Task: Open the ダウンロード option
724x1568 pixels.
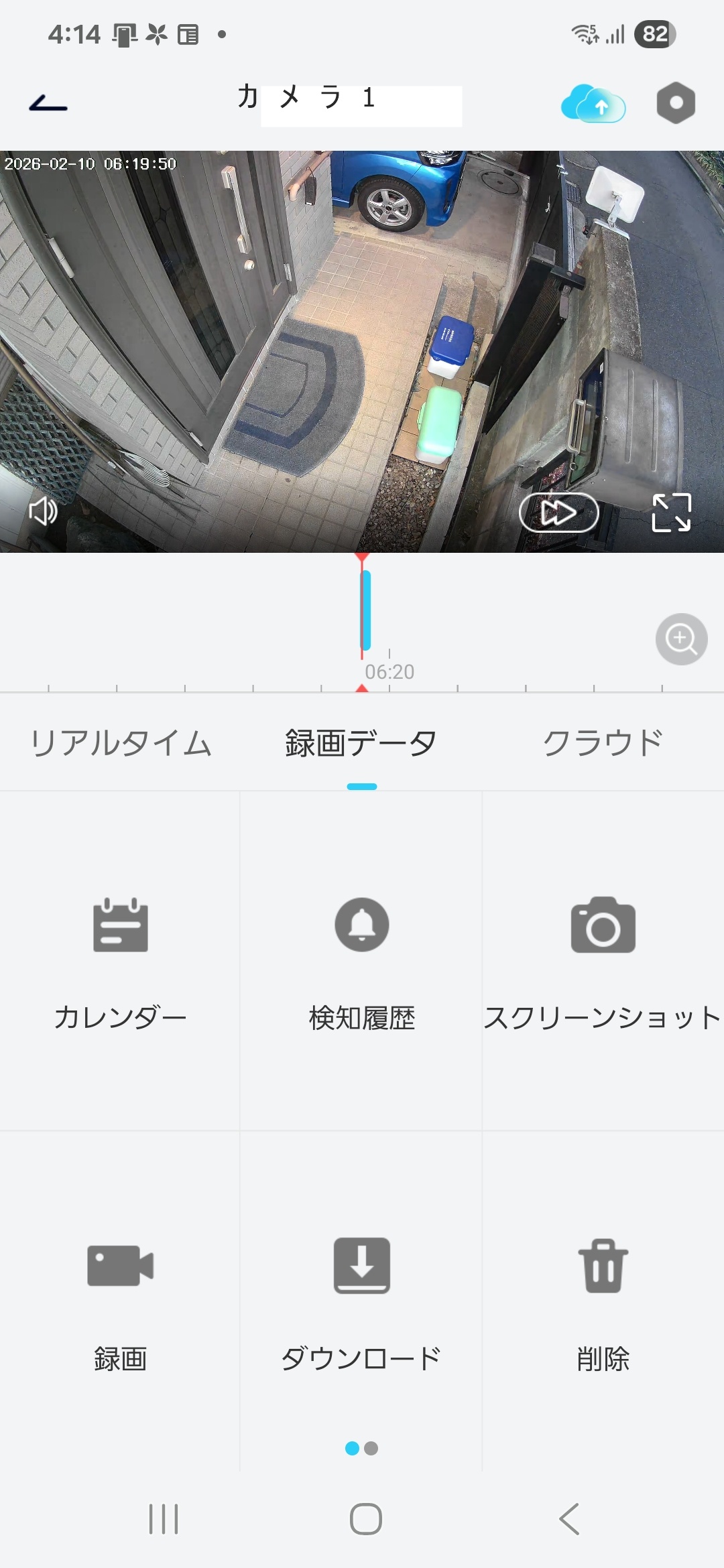Action: [x=362, y=1302]
